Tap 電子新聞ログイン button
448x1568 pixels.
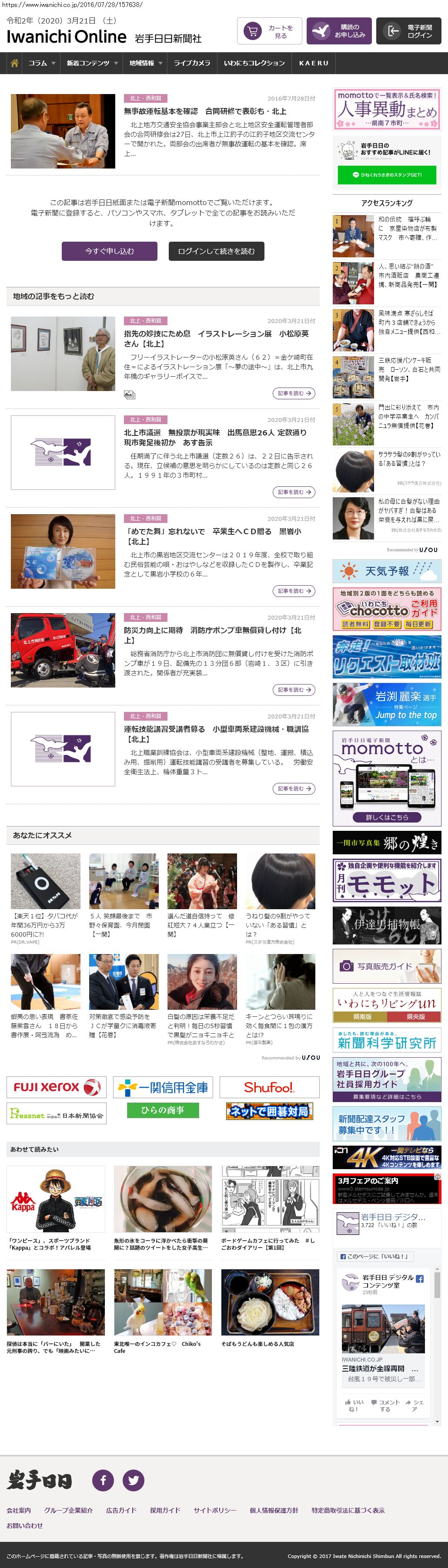point(408,31)
